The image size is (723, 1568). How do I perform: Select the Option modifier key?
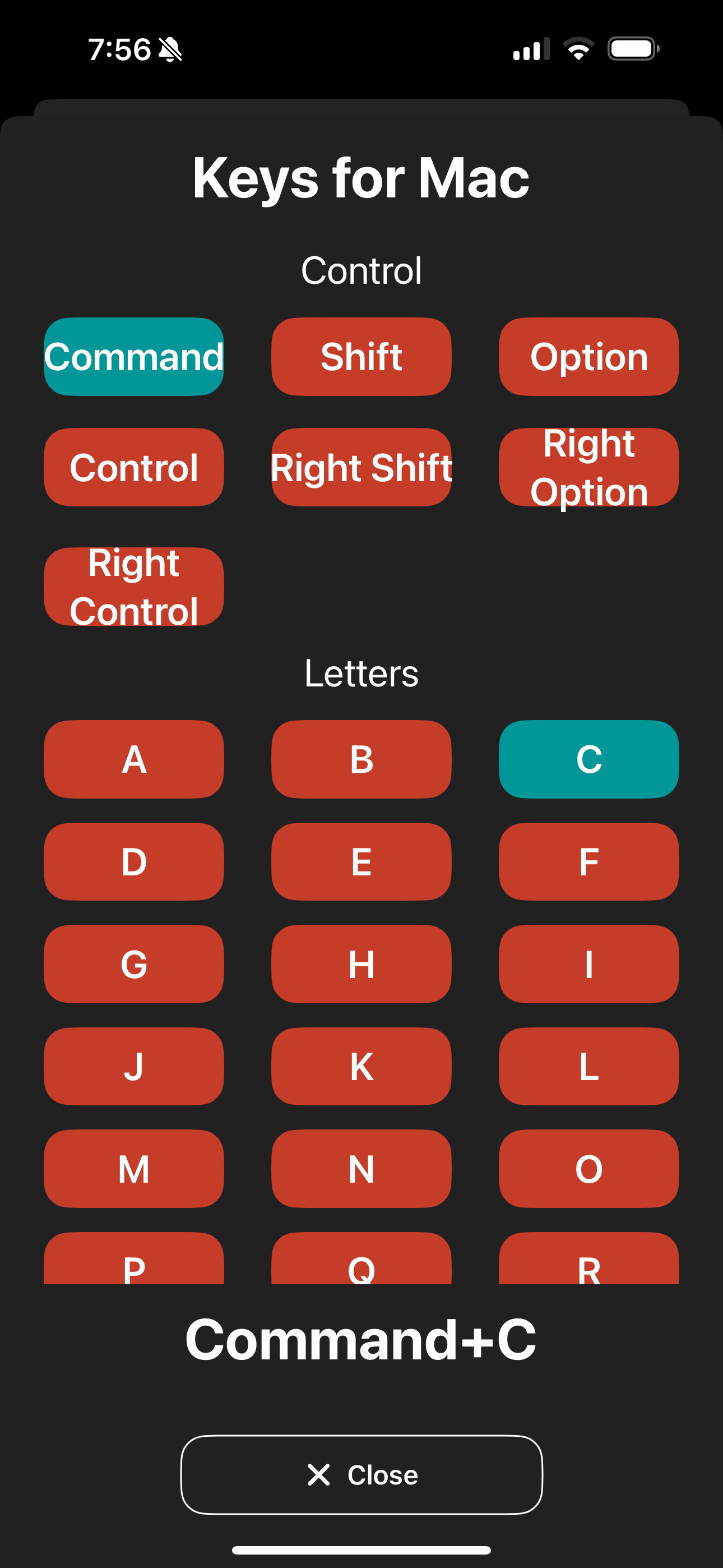588,357
